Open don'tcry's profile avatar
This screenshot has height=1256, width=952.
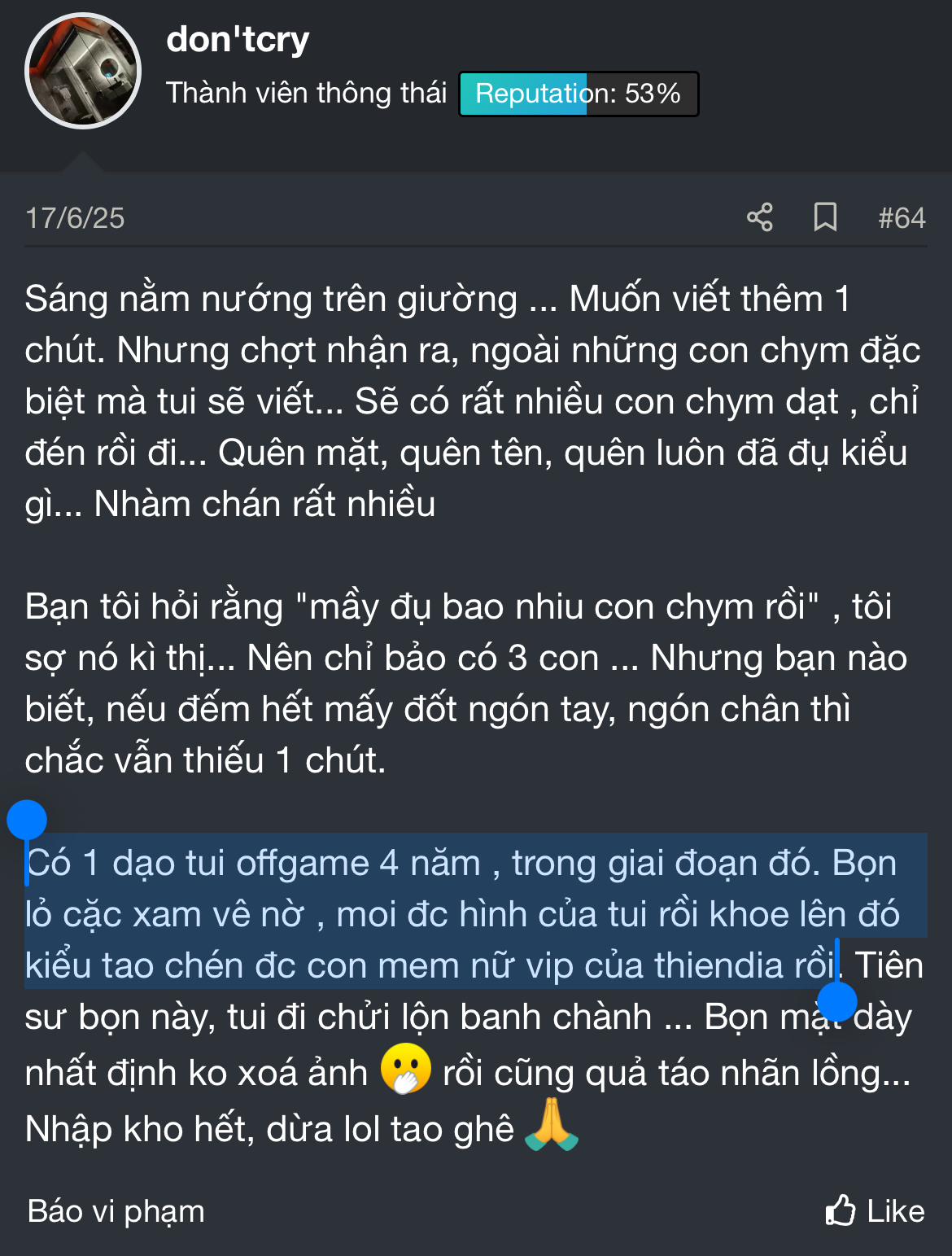pyautogui.click(x=83, y=71)
